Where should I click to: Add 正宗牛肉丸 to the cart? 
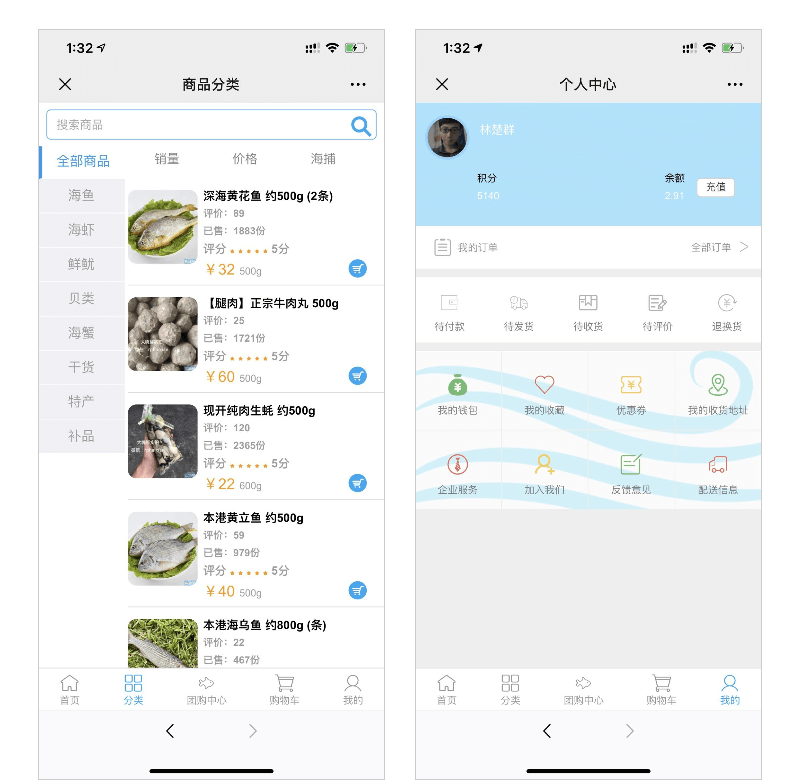358,376
